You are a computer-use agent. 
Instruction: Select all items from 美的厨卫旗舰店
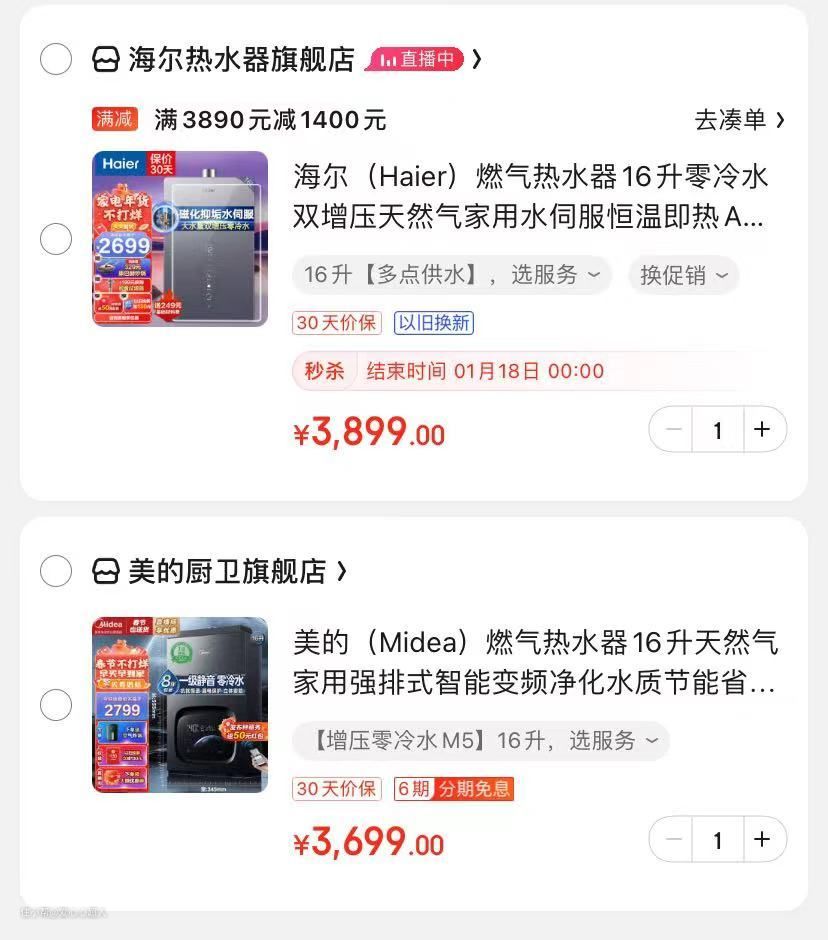coord(56,571)
